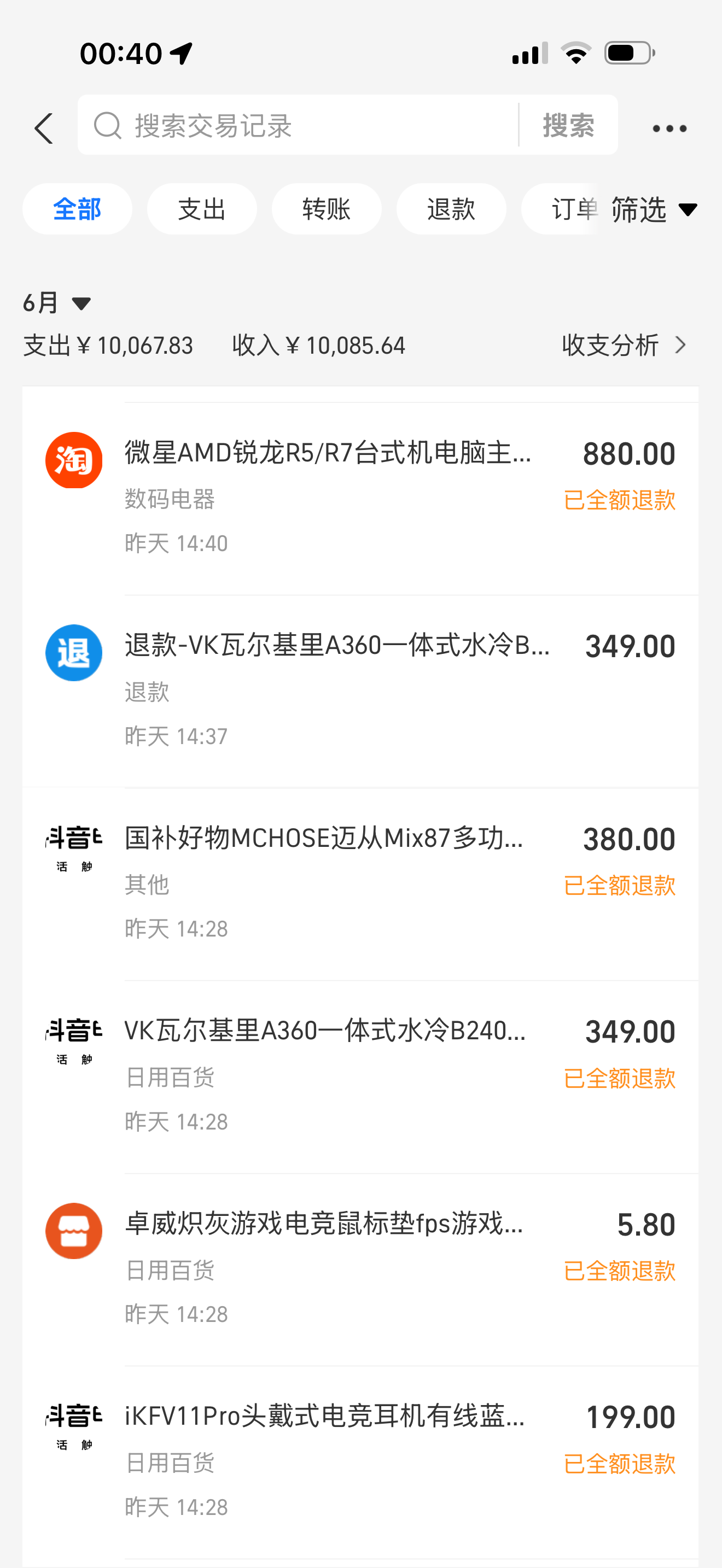The width and height of the screenshot is (722, 1568).
Task: Tap the 搜索交易记录 search field
Action: click(x=304, y=125)
